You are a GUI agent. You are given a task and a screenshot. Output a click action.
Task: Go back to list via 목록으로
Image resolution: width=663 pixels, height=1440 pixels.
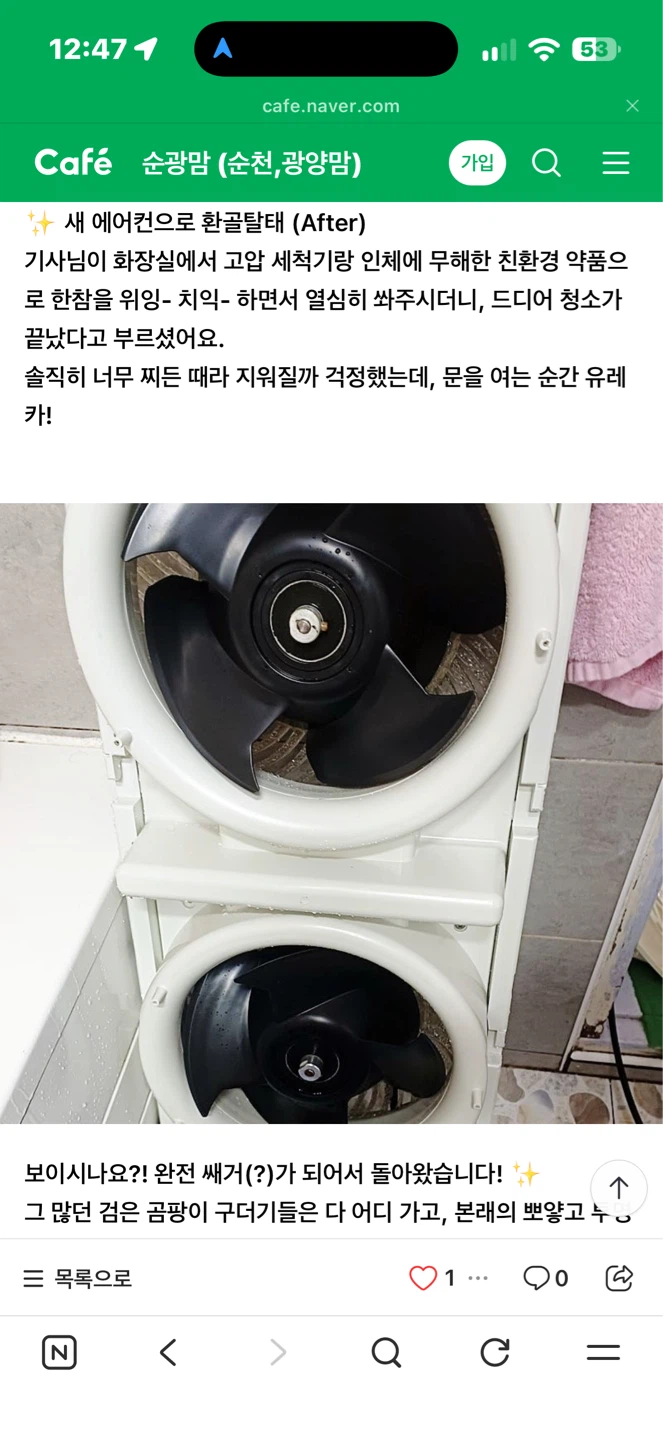coord(77,1278)
